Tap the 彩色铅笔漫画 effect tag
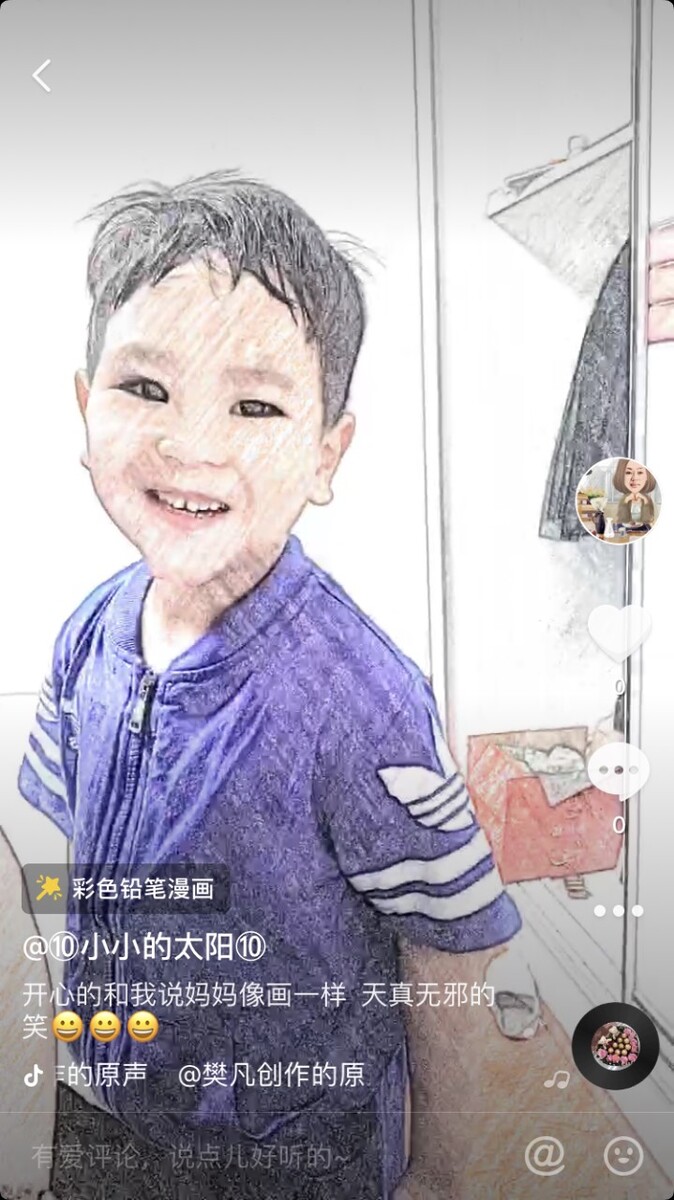Screen dimensions: 674x1200 126,888
